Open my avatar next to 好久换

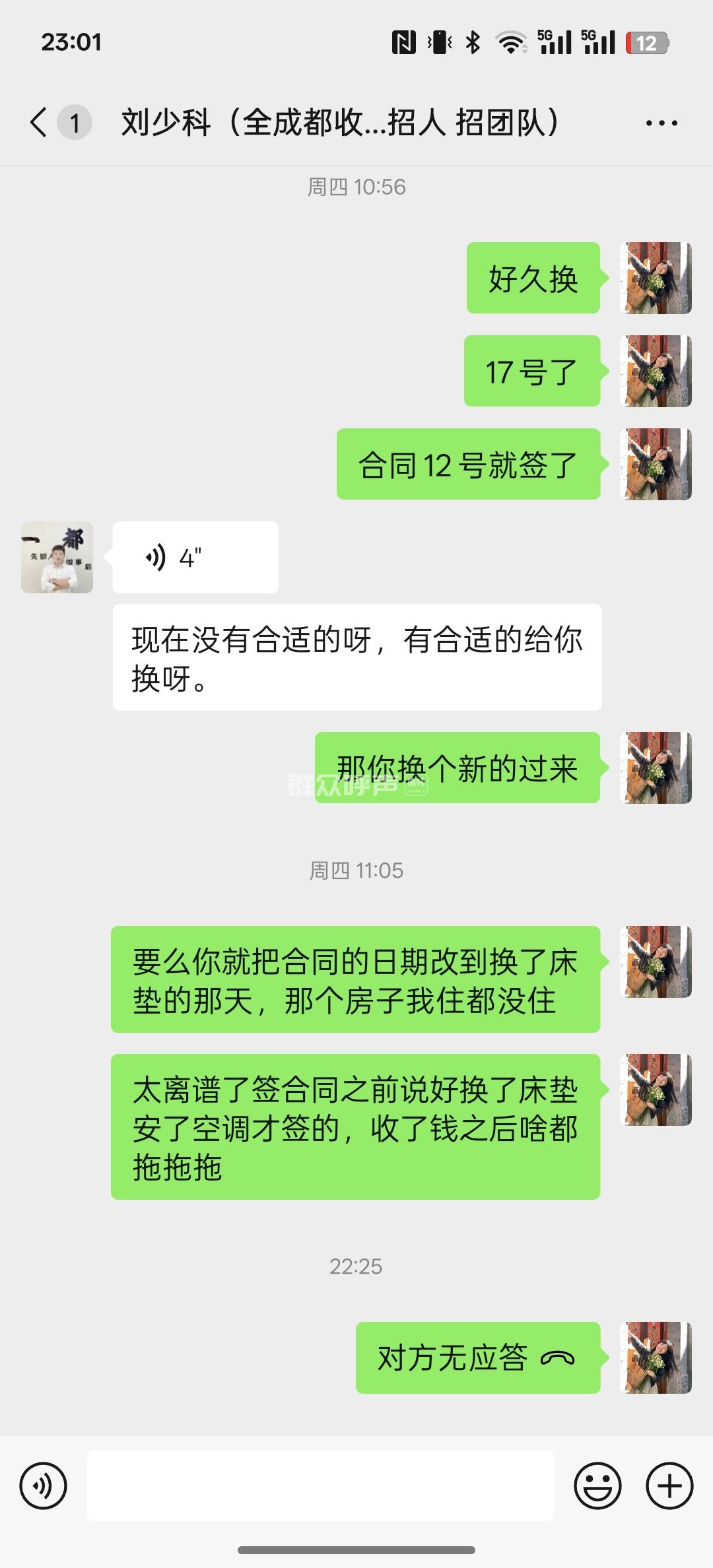point(658,278)
